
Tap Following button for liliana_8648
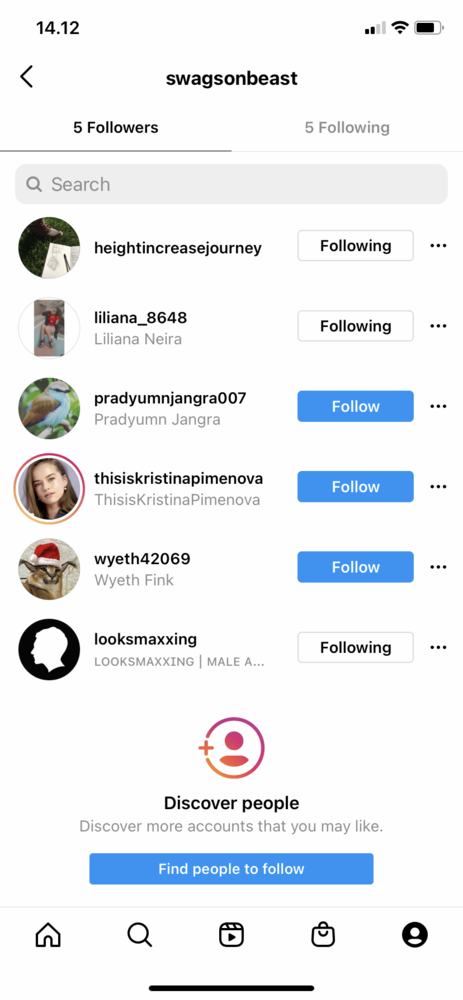pos(355,326)
